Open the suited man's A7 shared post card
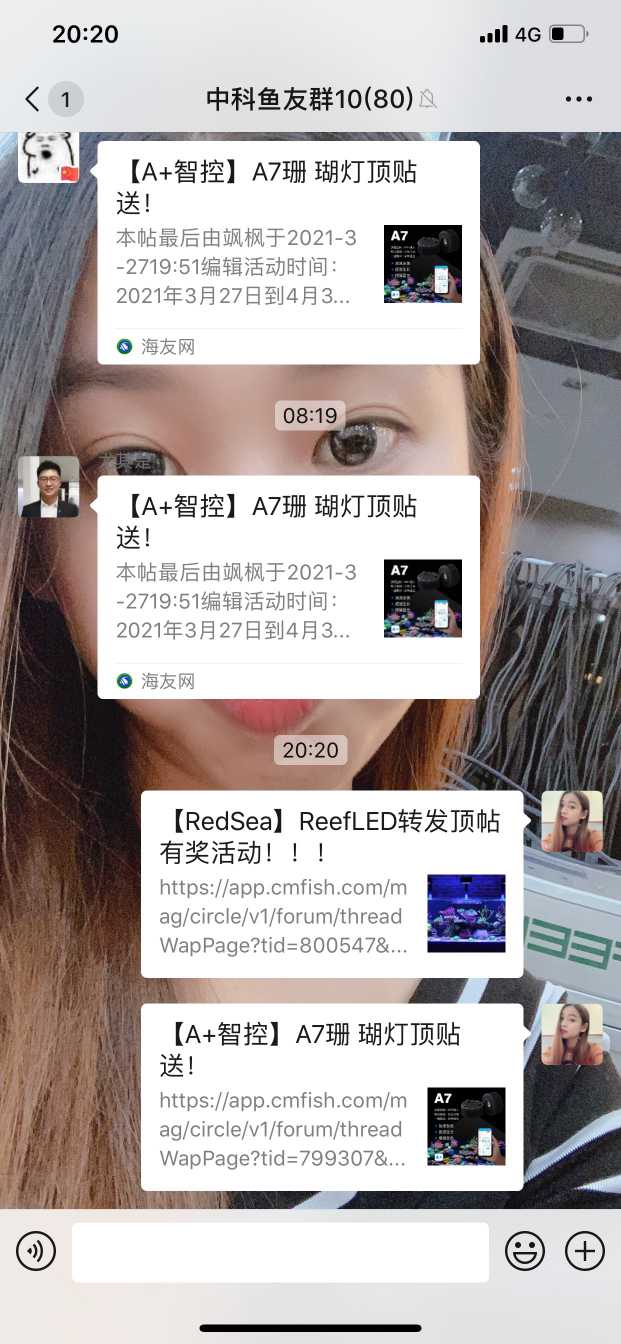This screenshot has height=1344, width=621. [x=288, y=586]
